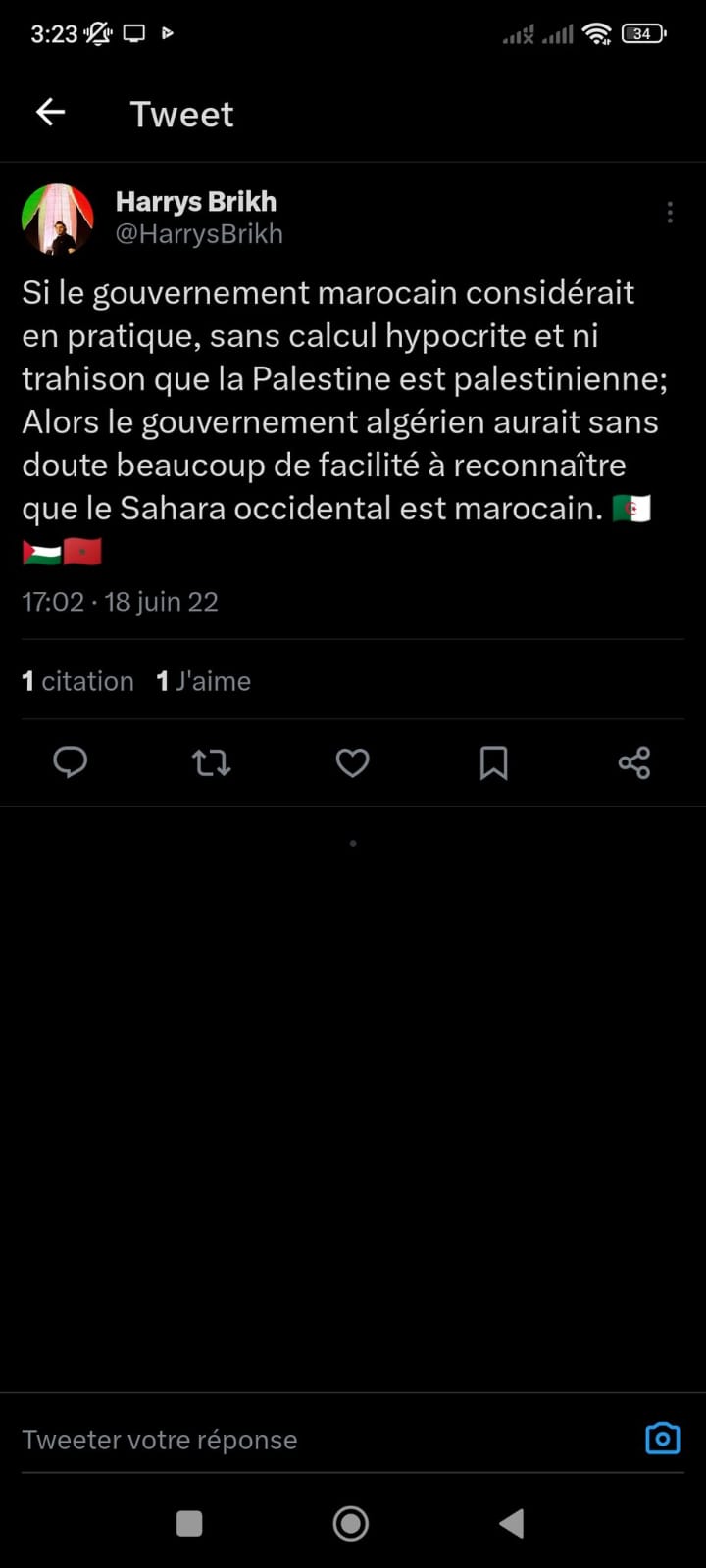Reply to Harrys Brikh's tweet
This screenshot has width=706, height=1568.
(71, 762)
